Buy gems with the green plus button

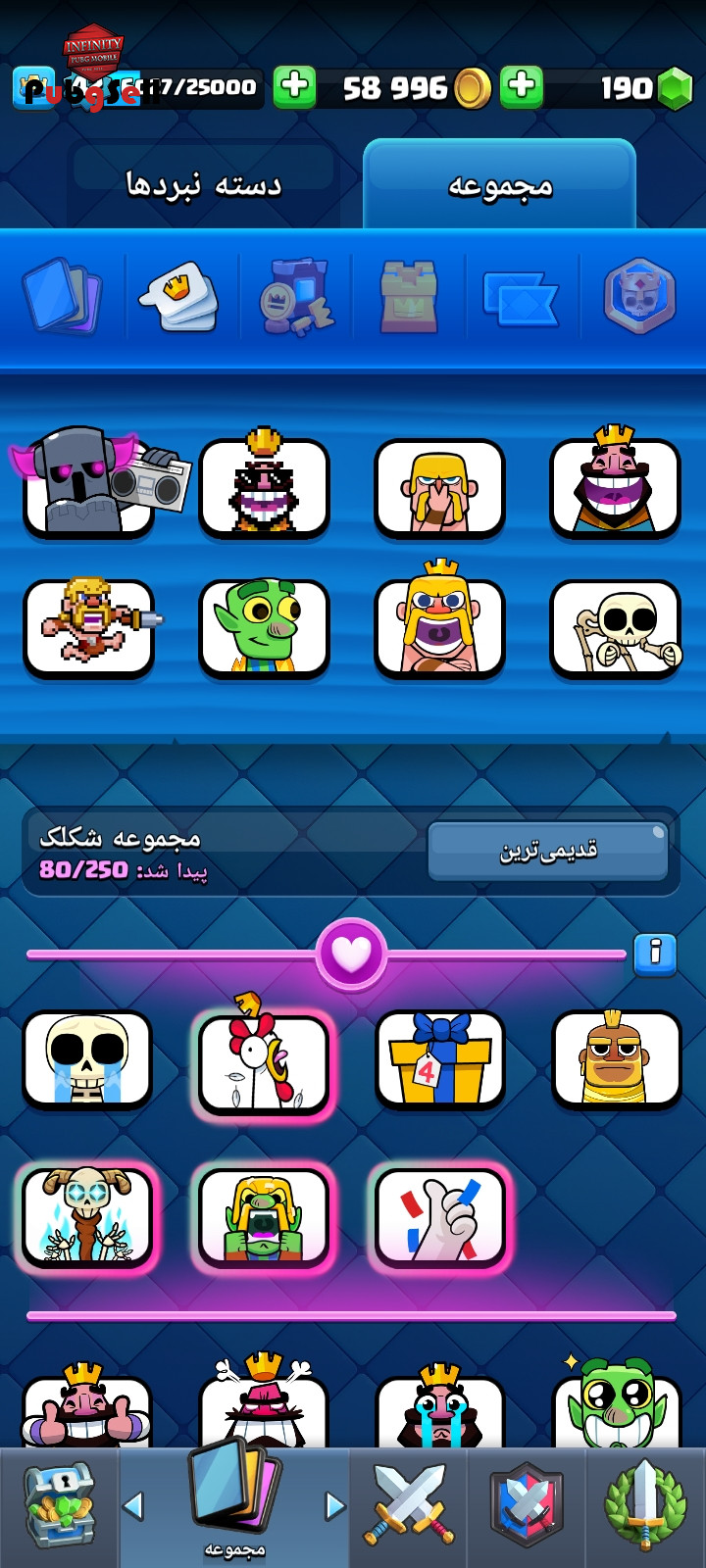tap(522, 87)
